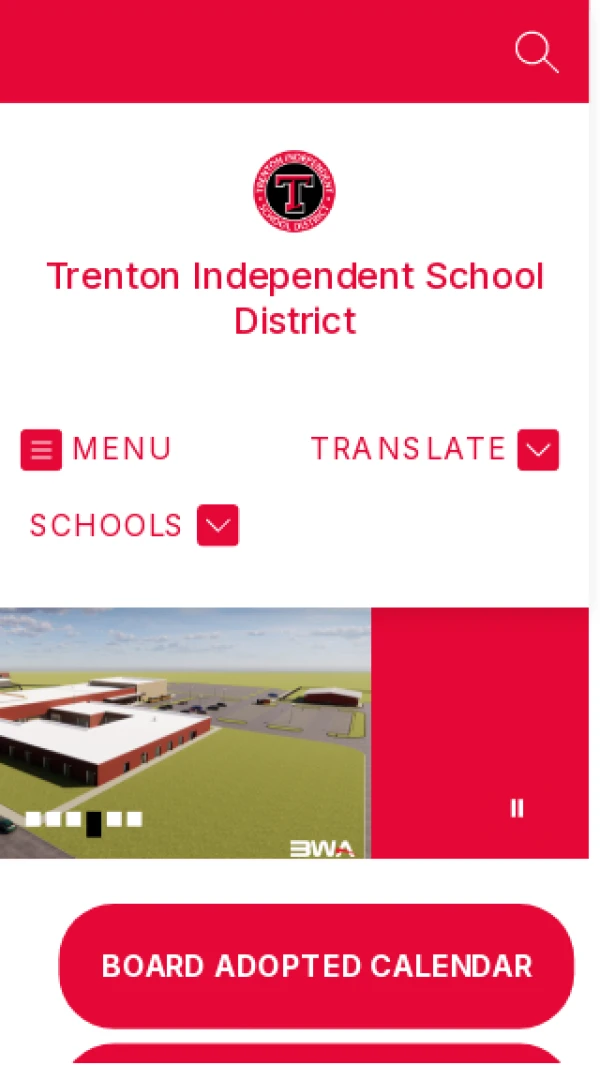Expand the Schools dropdown
The width and height of the screenshot is (600, 1065).
pyautogui.click(x=217, y=525)
